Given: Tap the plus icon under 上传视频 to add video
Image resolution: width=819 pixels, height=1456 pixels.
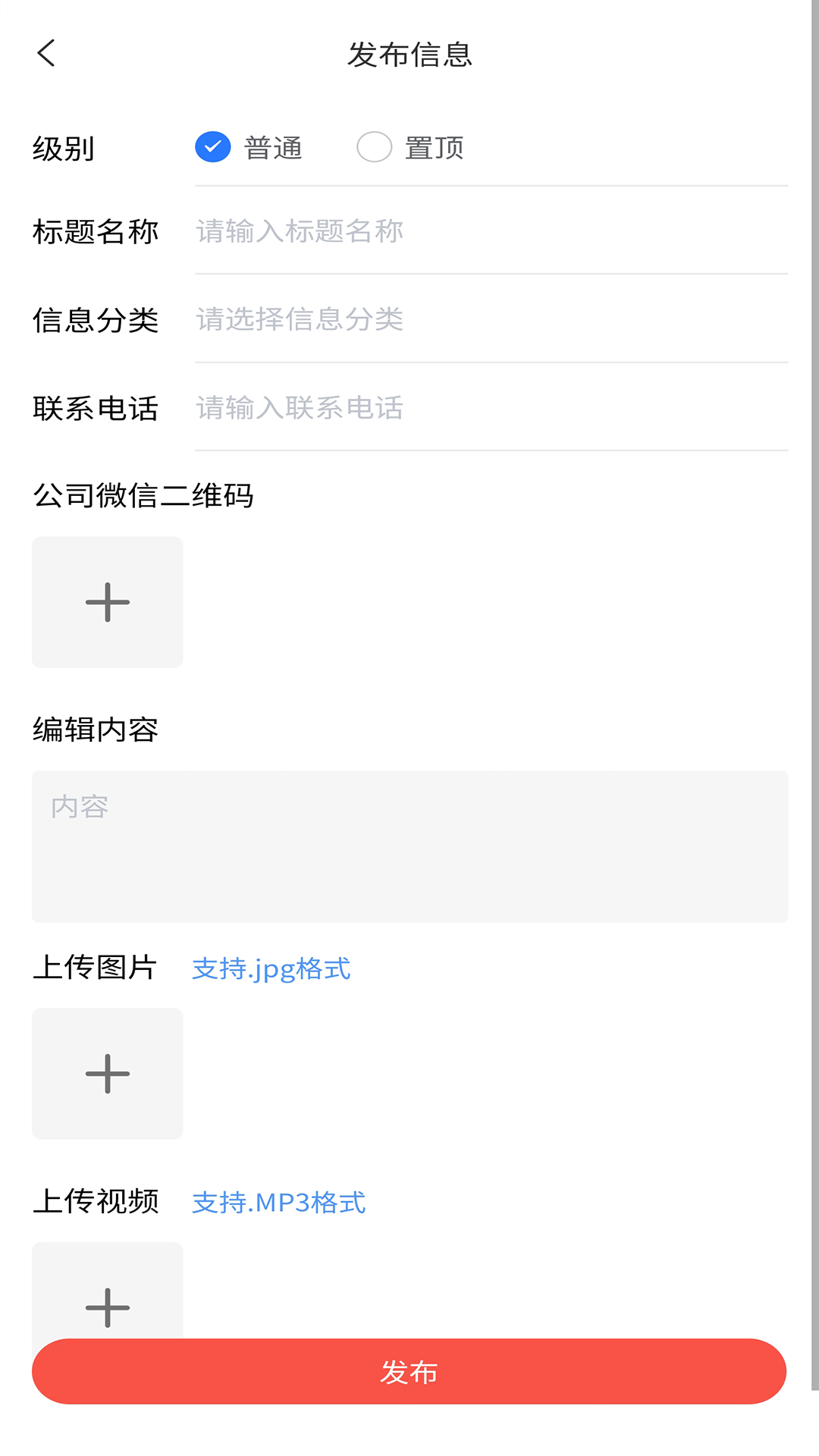Looking at the screenshot, I should click(106, 1307).
